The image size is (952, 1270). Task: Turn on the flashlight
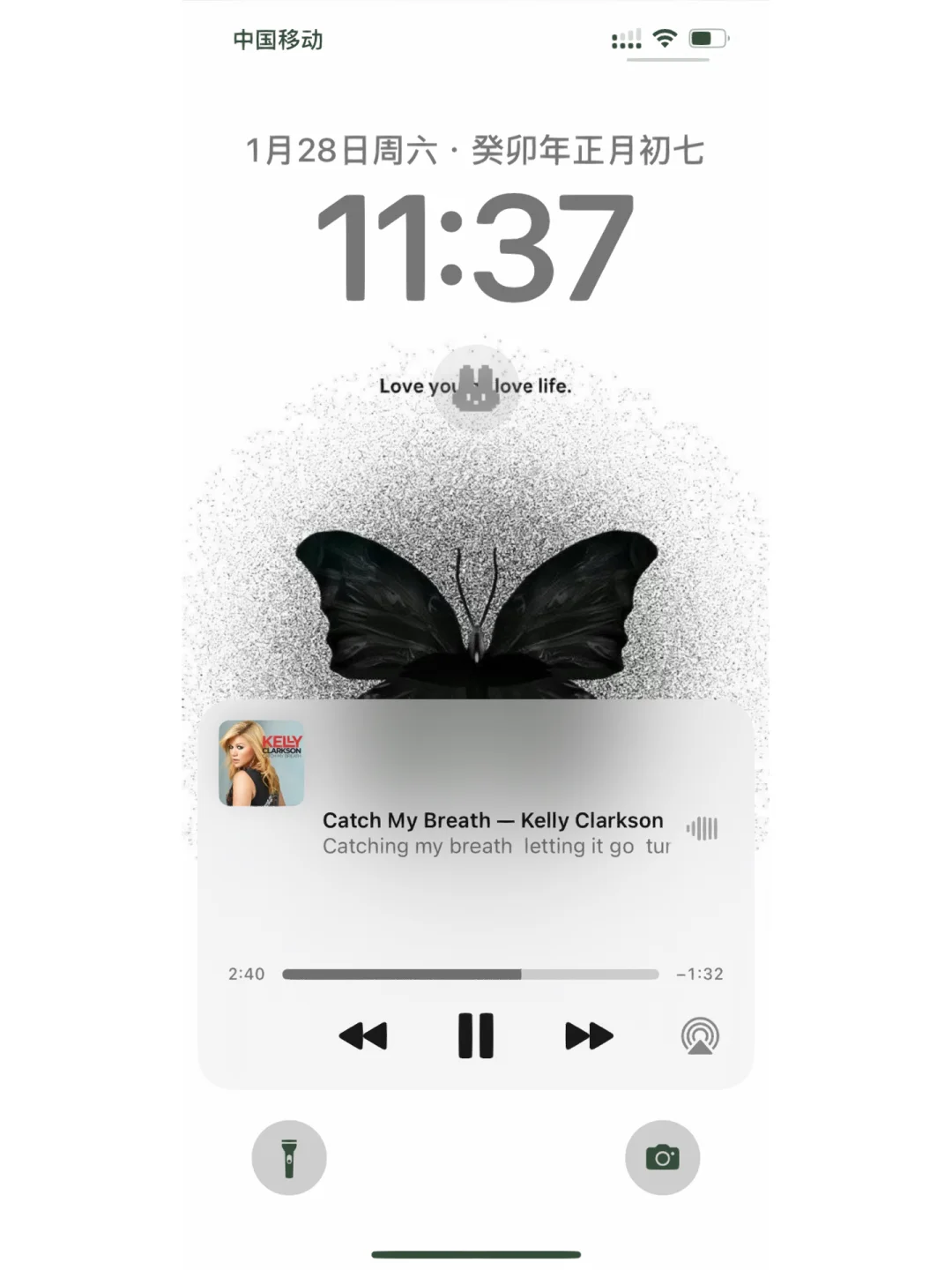(289, 1157)
